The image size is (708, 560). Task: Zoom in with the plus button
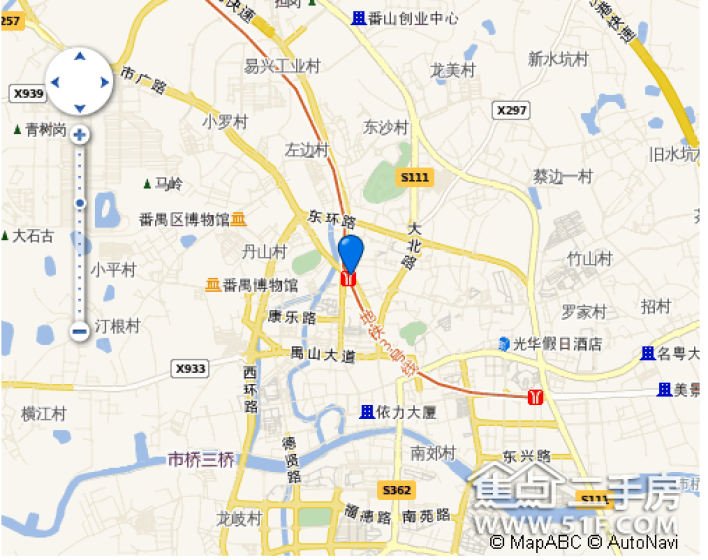(80, 134)
